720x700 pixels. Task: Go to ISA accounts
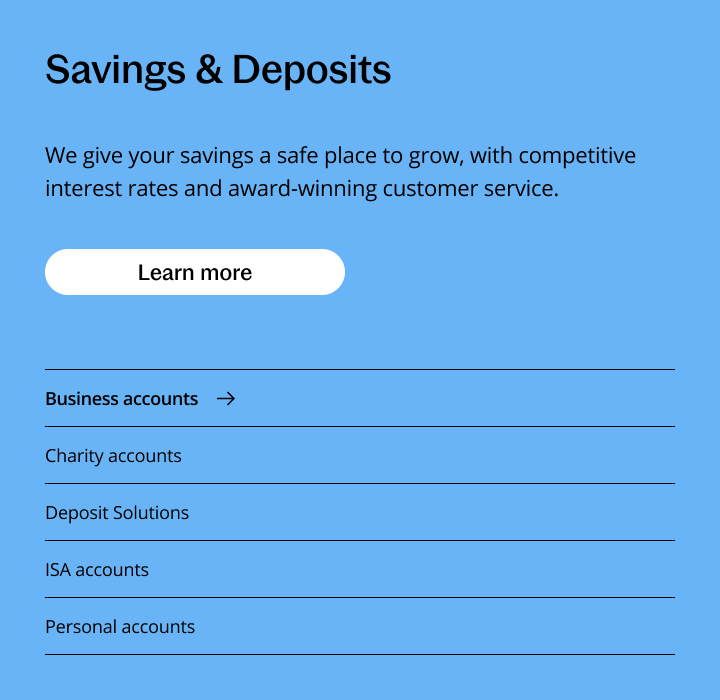[97, 569]
